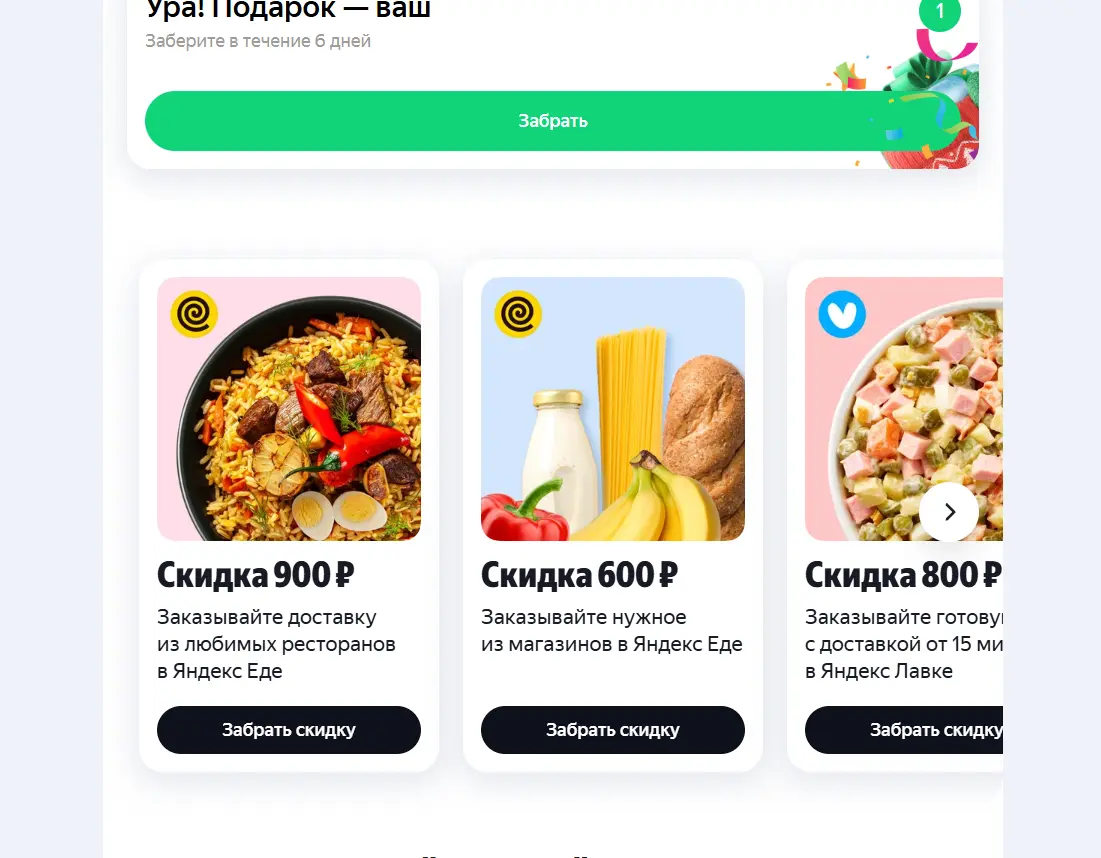Show next offers with the carousel arrow

949,512
